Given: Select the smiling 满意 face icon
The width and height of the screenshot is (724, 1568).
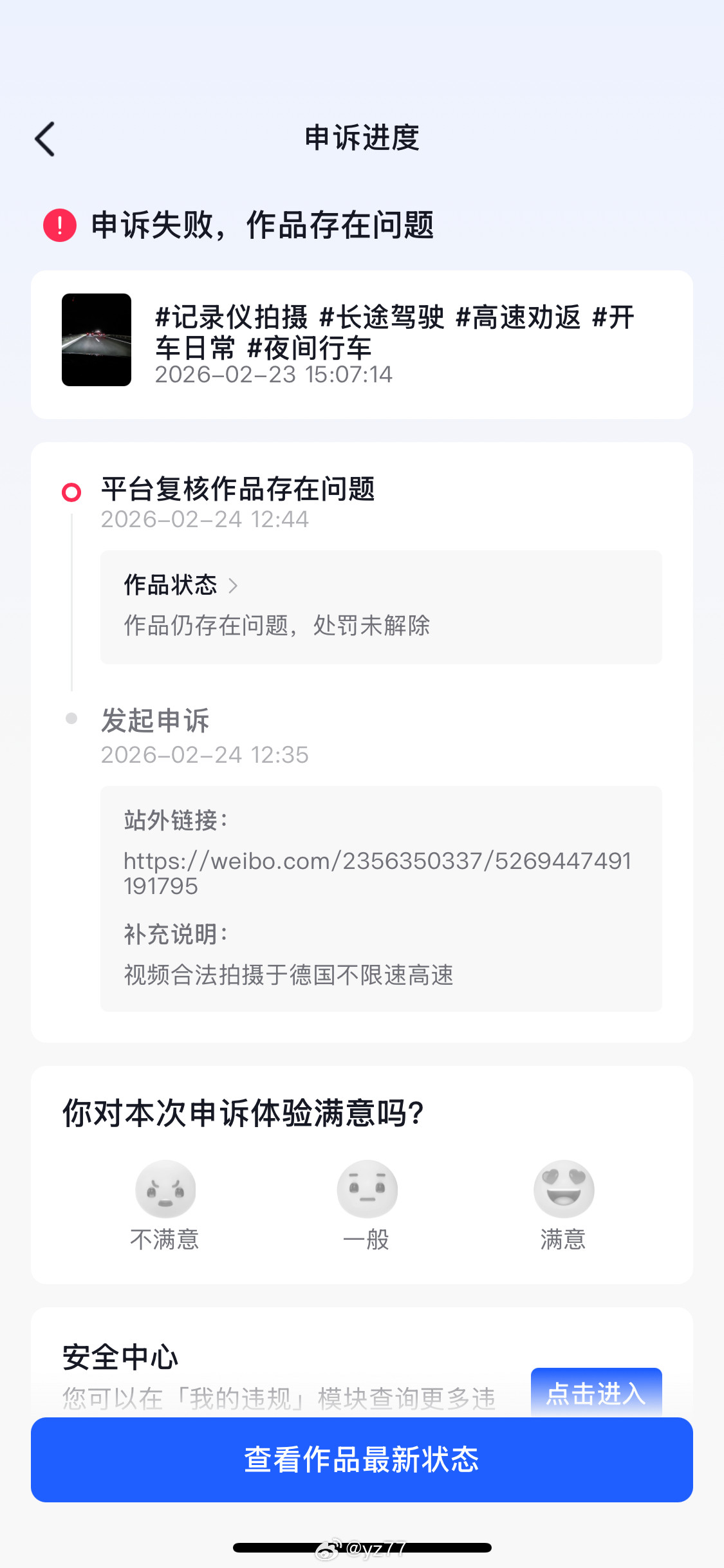Looking at the screenshot, I should click(x=564, y=1190).
